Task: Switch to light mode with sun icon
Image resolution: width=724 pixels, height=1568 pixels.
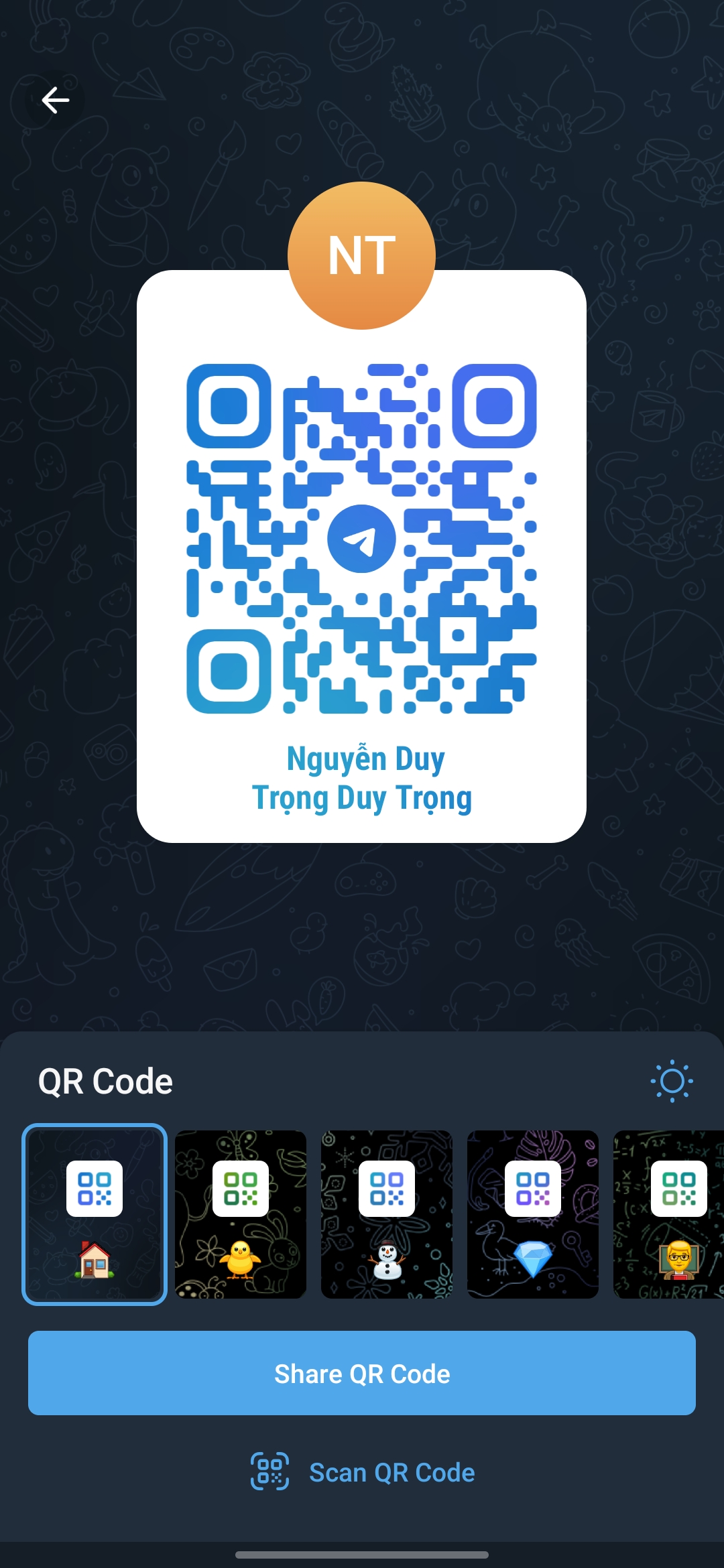Action: point(671,1081)
